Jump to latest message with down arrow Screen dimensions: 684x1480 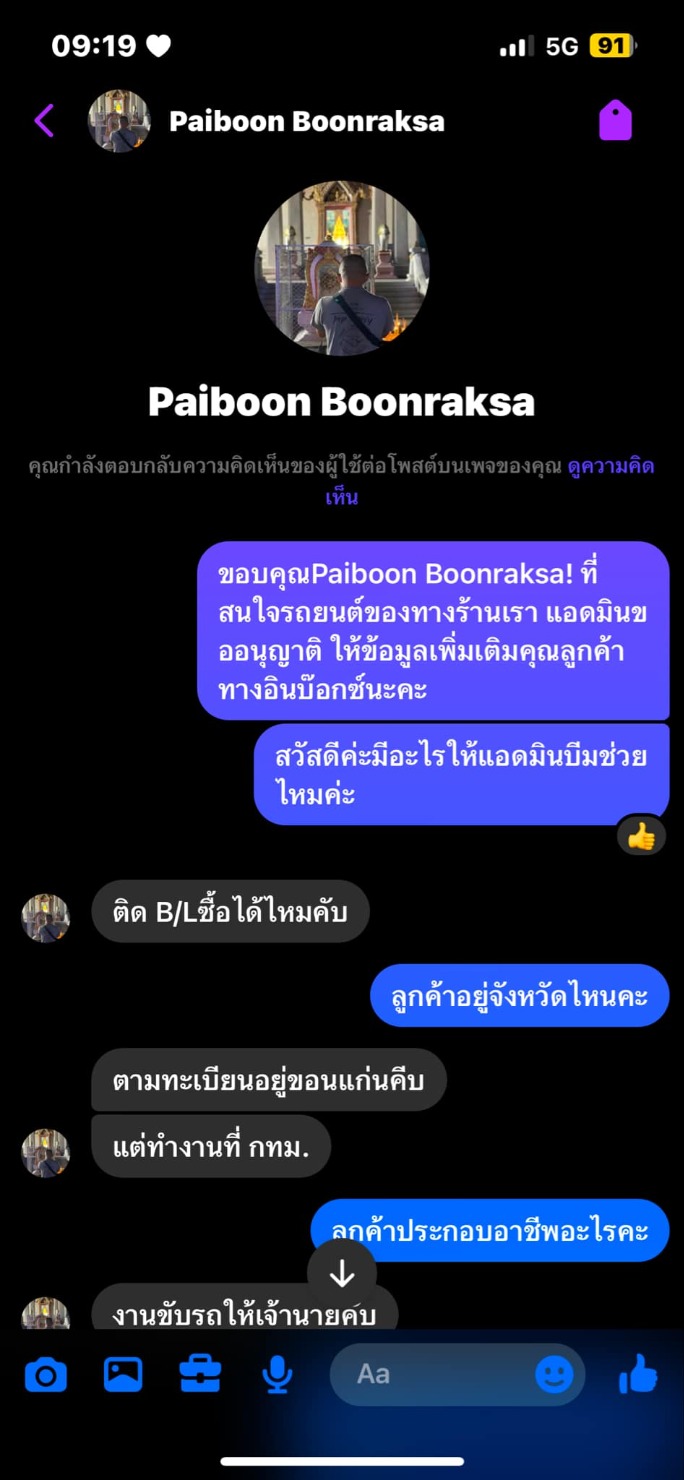[x=342, y=1273]
